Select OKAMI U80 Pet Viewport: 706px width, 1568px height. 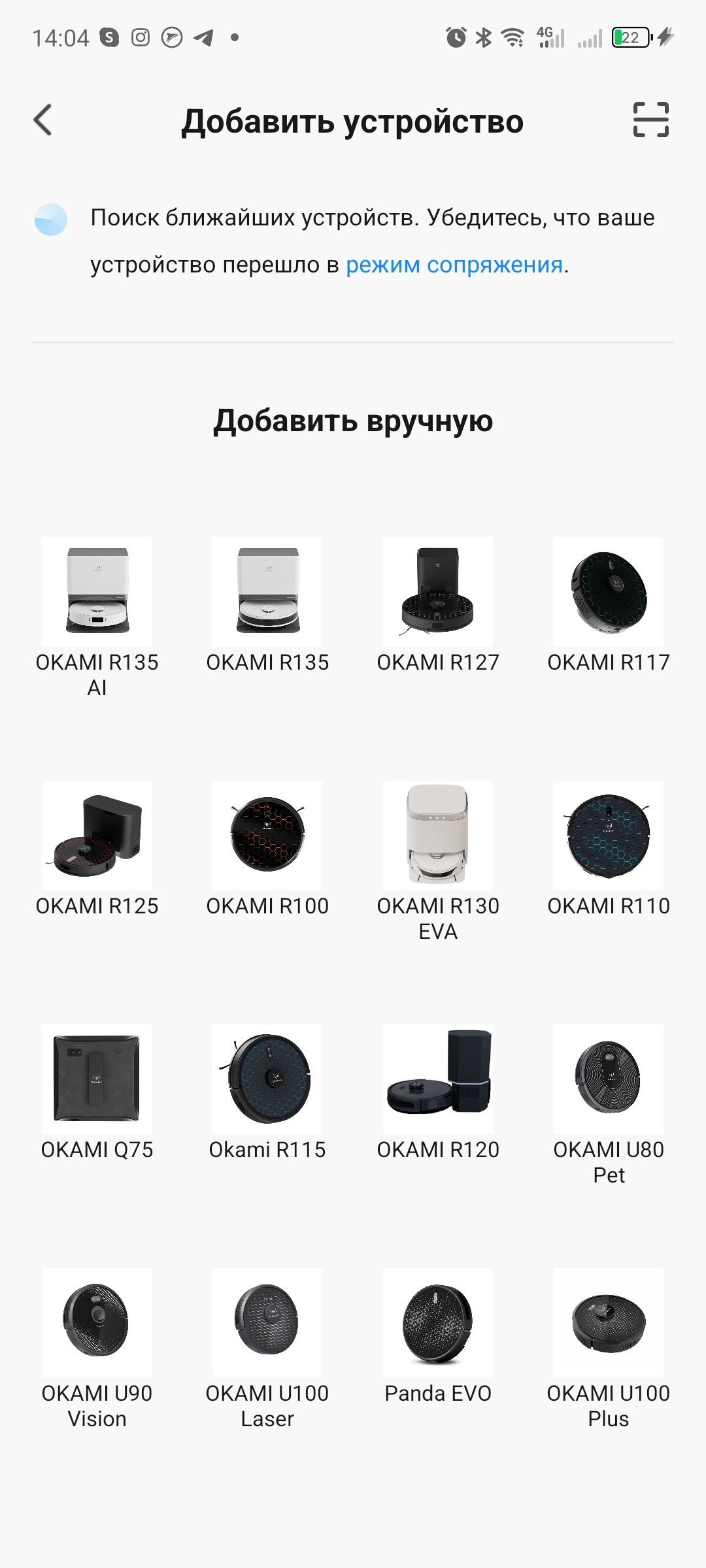pos(609,1080)
